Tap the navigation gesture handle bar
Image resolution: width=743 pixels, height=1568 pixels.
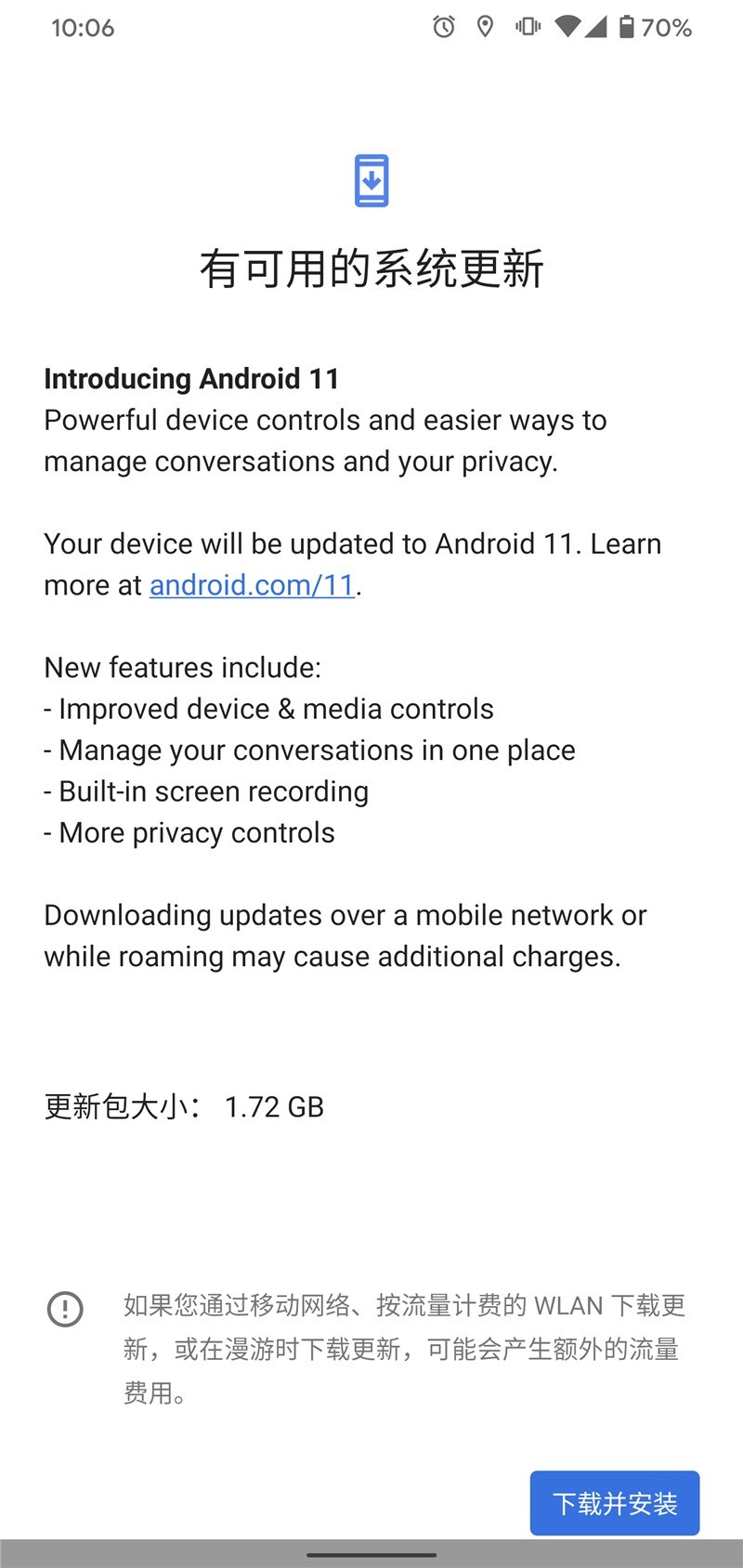371,1555
